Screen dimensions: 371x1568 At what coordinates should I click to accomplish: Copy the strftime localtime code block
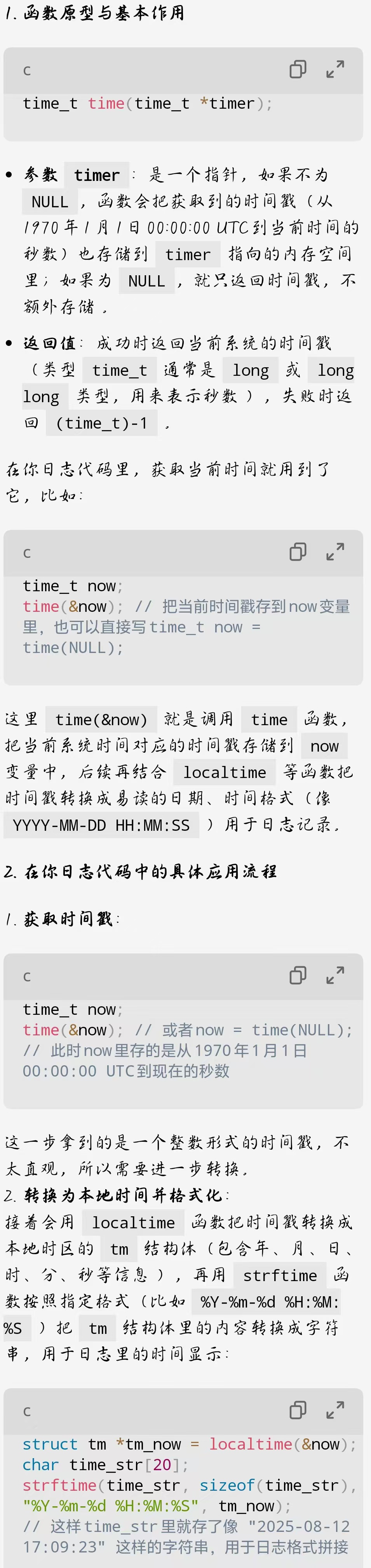point(297,1410)
